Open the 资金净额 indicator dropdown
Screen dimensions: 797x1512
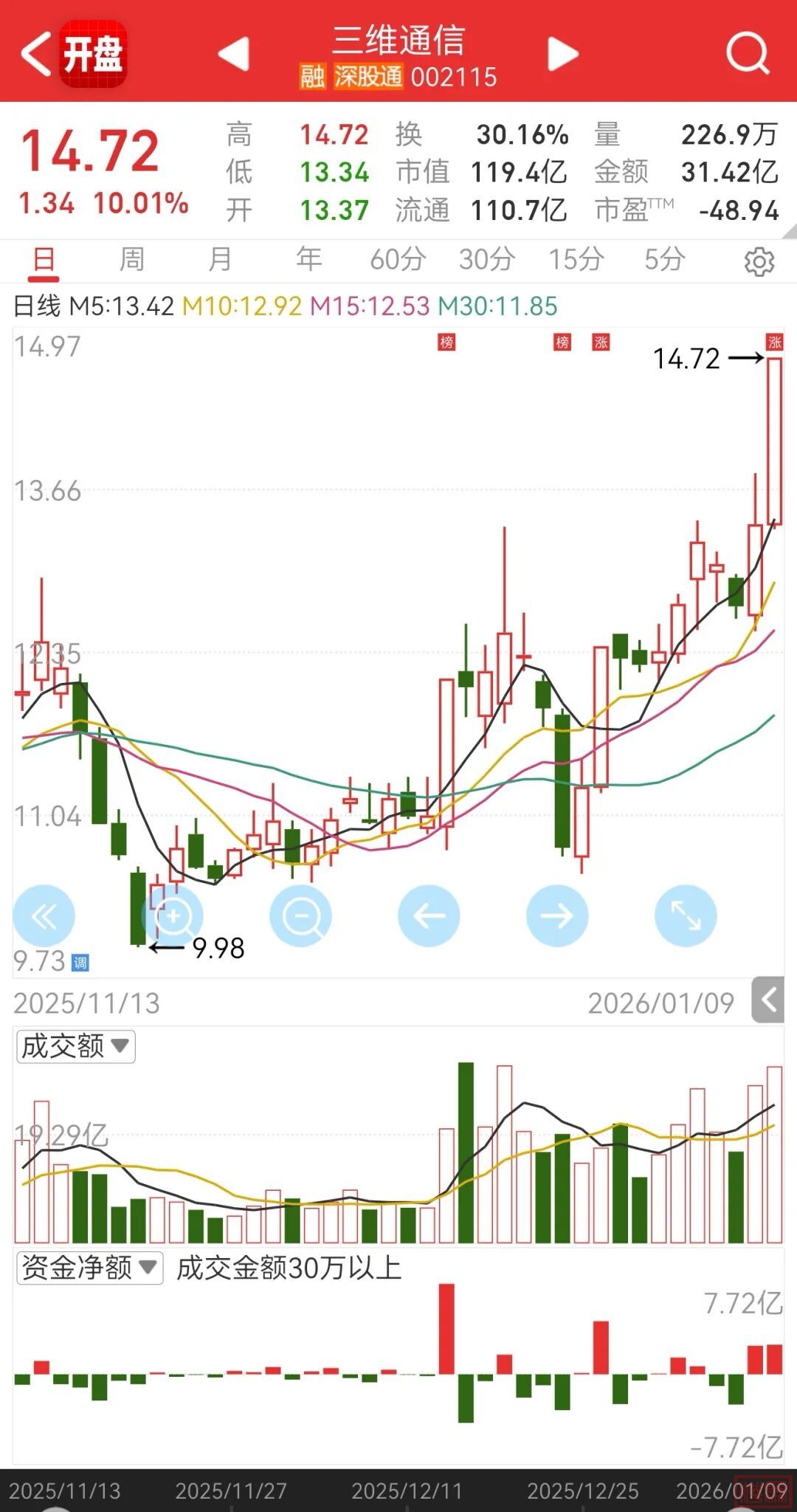[x=89, y=1268]
